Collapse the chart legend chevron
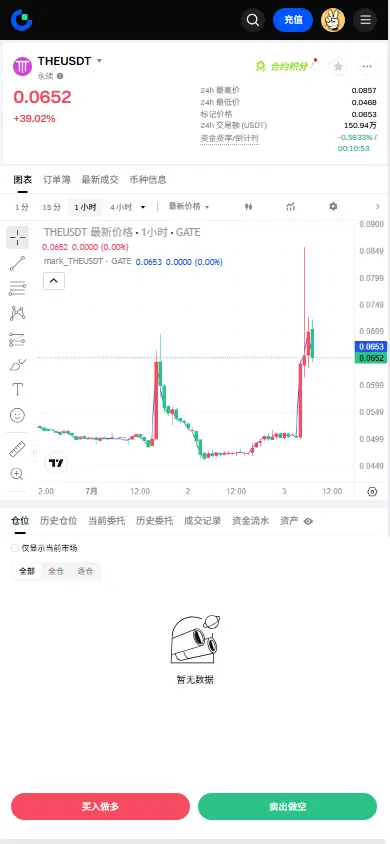The height and width of the screenshot is (844, 390). click(54, 281)
